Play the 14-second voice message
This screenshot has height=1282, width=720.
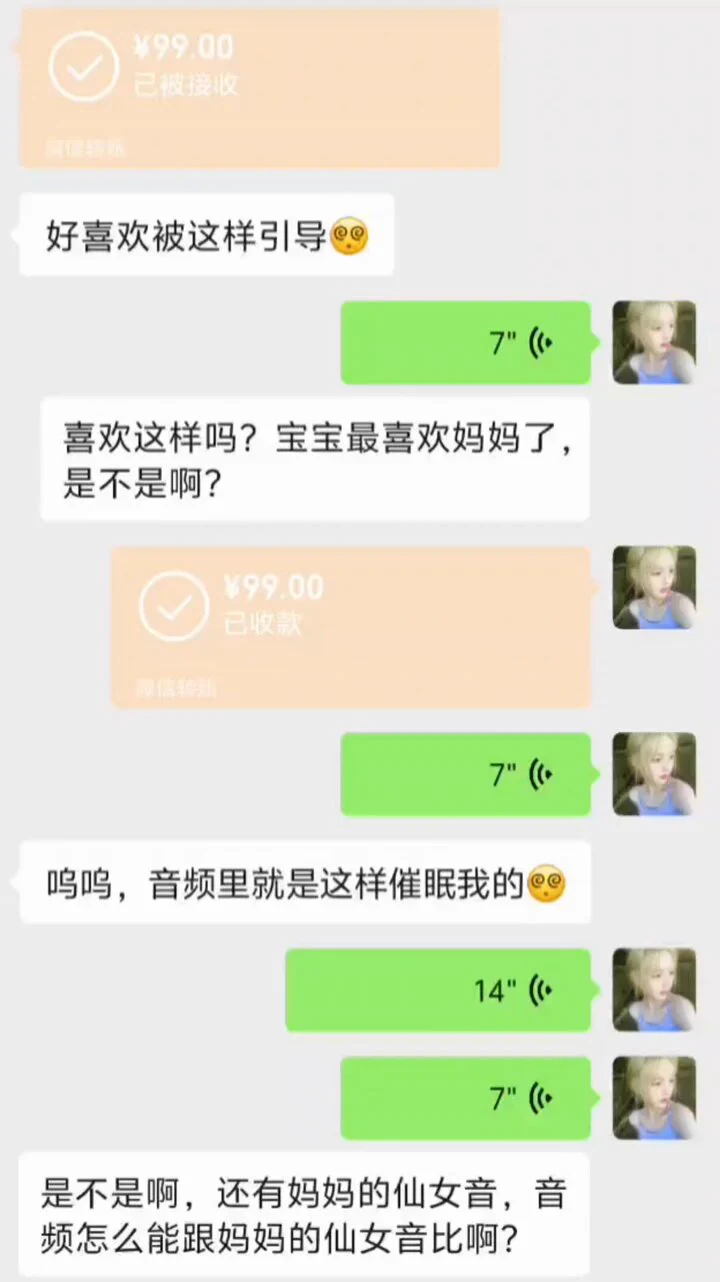438,990
